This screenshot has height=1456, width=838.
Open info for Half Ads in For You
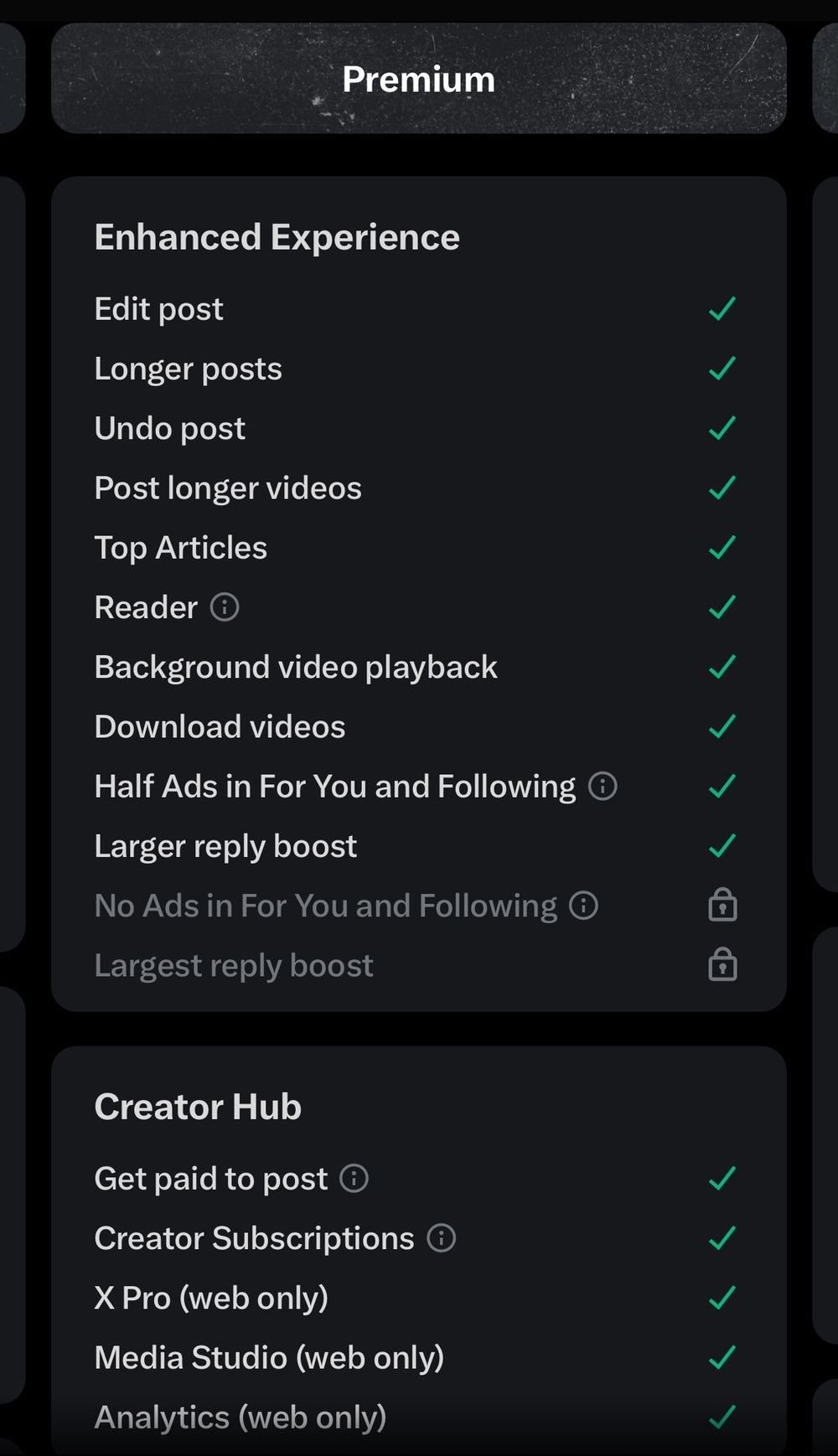pos(602,787)
